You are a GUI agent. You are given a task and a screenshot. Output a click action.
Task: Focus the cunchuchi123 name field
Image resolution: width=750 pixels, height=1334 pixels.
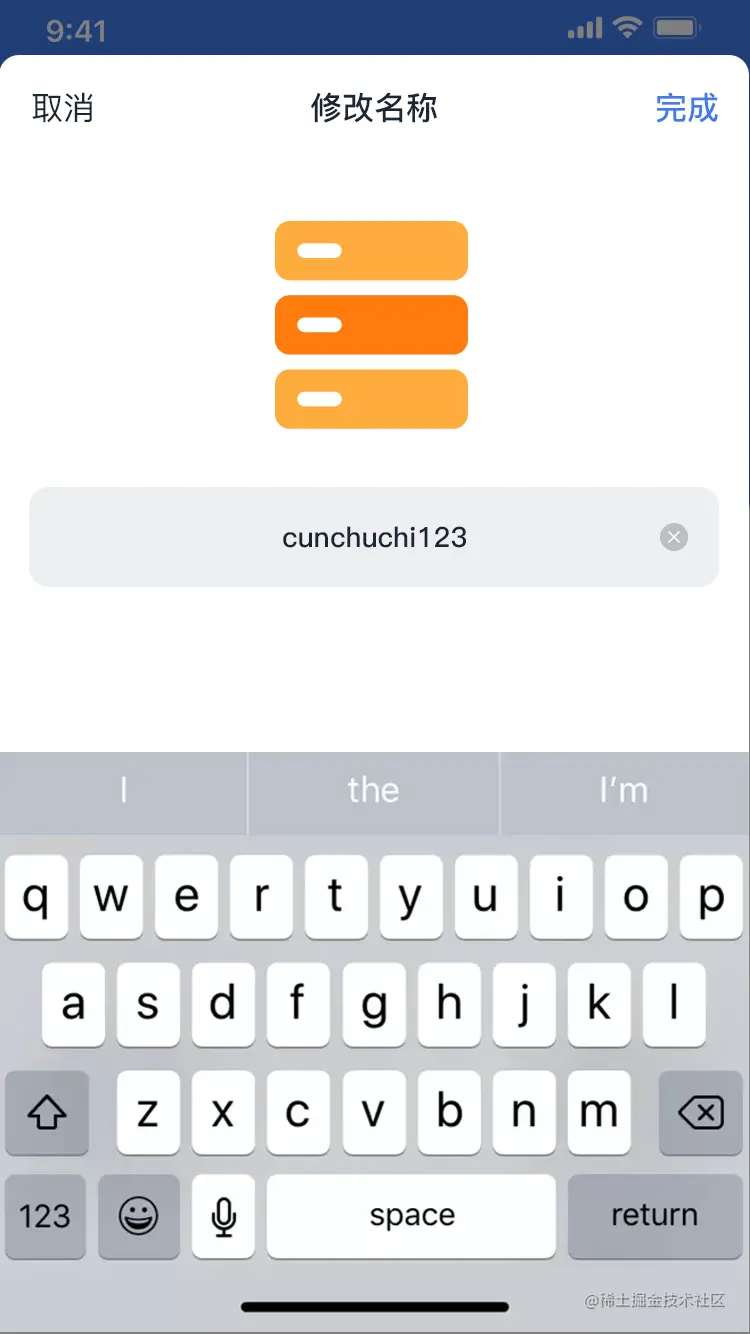click(374, 538)
